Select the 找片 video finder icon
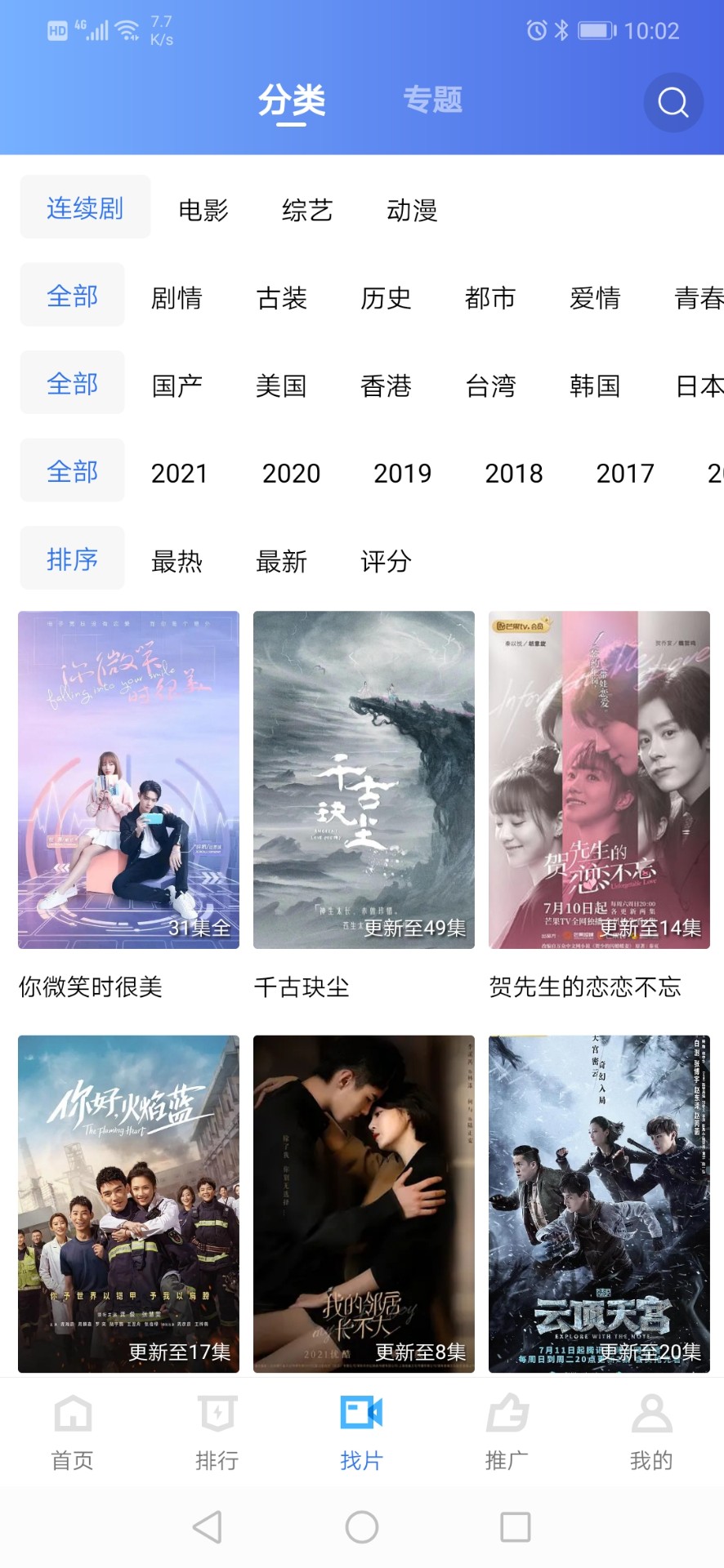The width and height of the screenshot is (724, 1568). 362,1429
